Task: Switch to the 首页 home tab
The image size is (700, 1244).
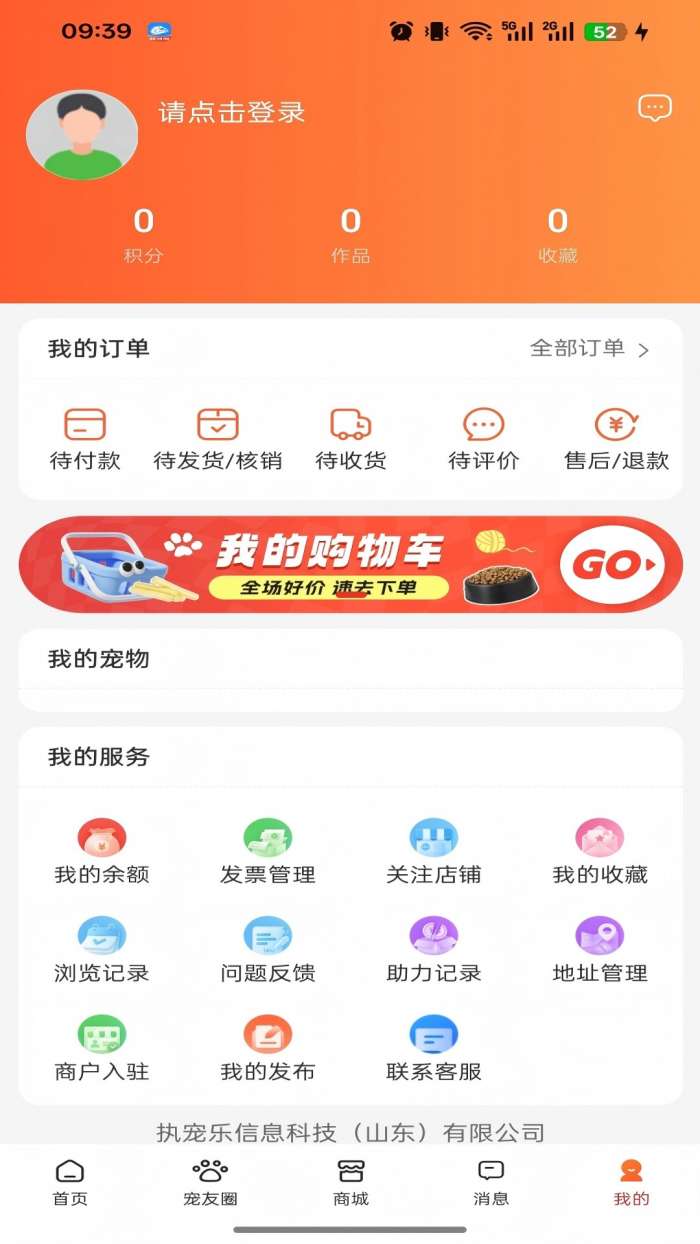Action: click(70, 1182)
